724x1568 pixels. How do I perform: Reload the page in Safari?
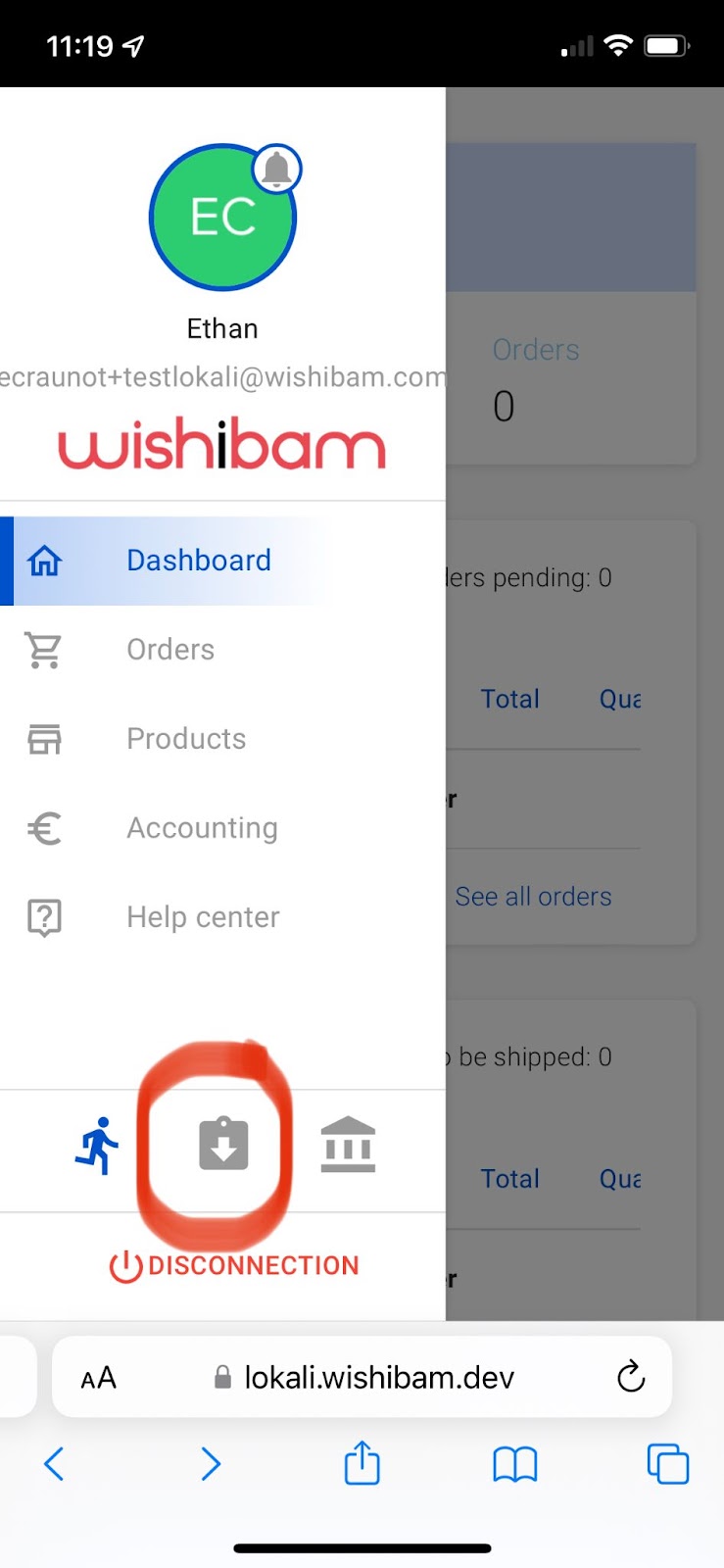(x=631, y=1377)
